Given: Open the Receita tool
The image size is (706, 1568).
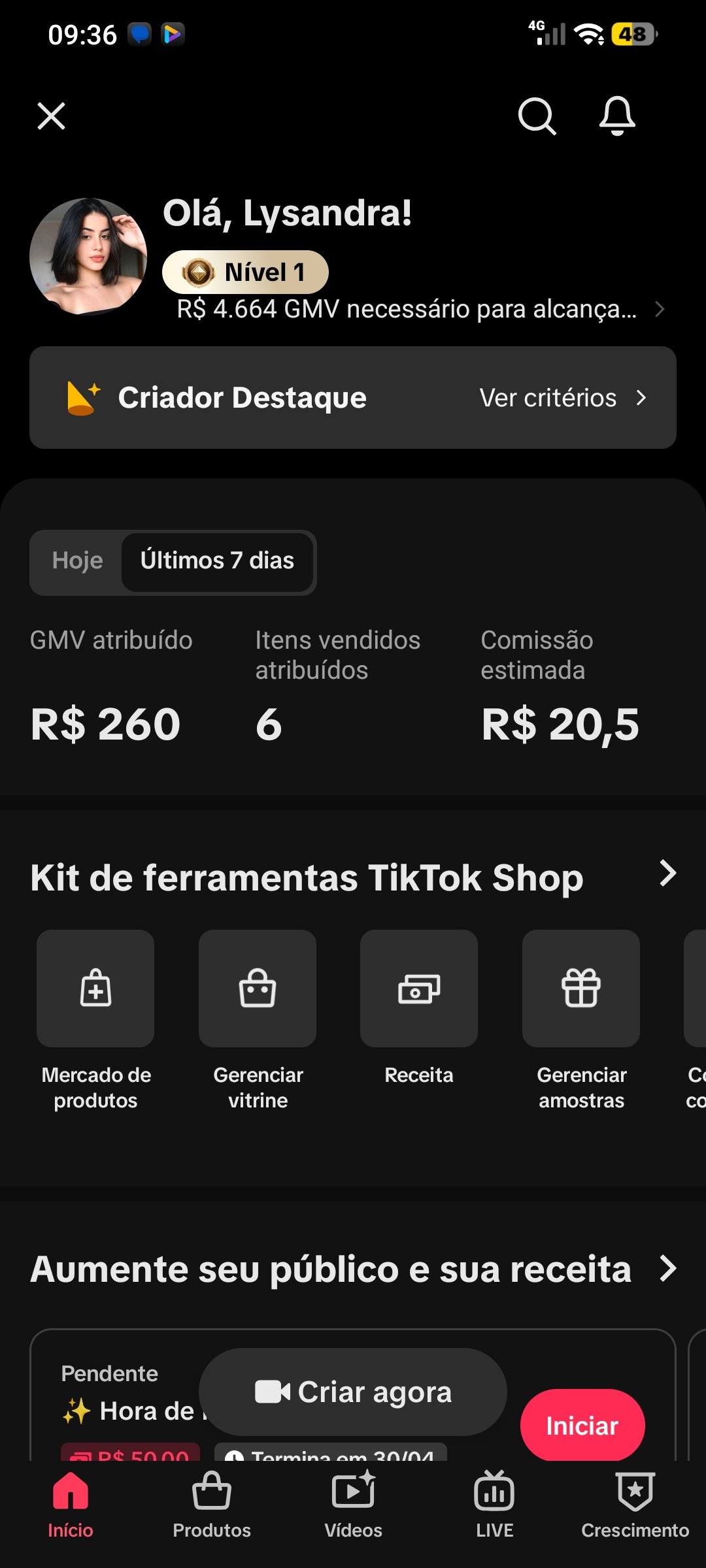Looking at the screenshot, I should pyautogui.click(x=419, y=989).
